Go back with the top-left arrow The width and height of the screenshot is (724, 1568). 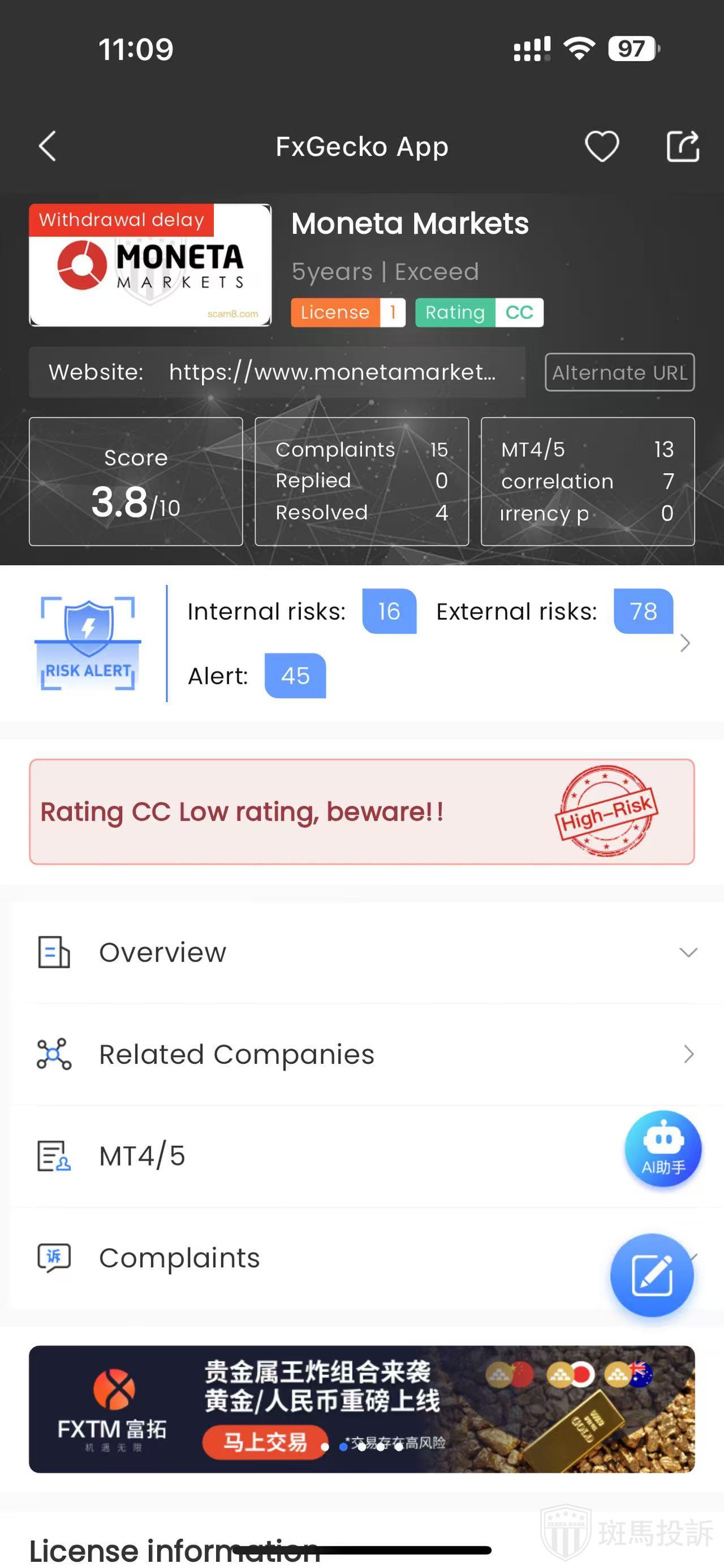coord(48,146)
